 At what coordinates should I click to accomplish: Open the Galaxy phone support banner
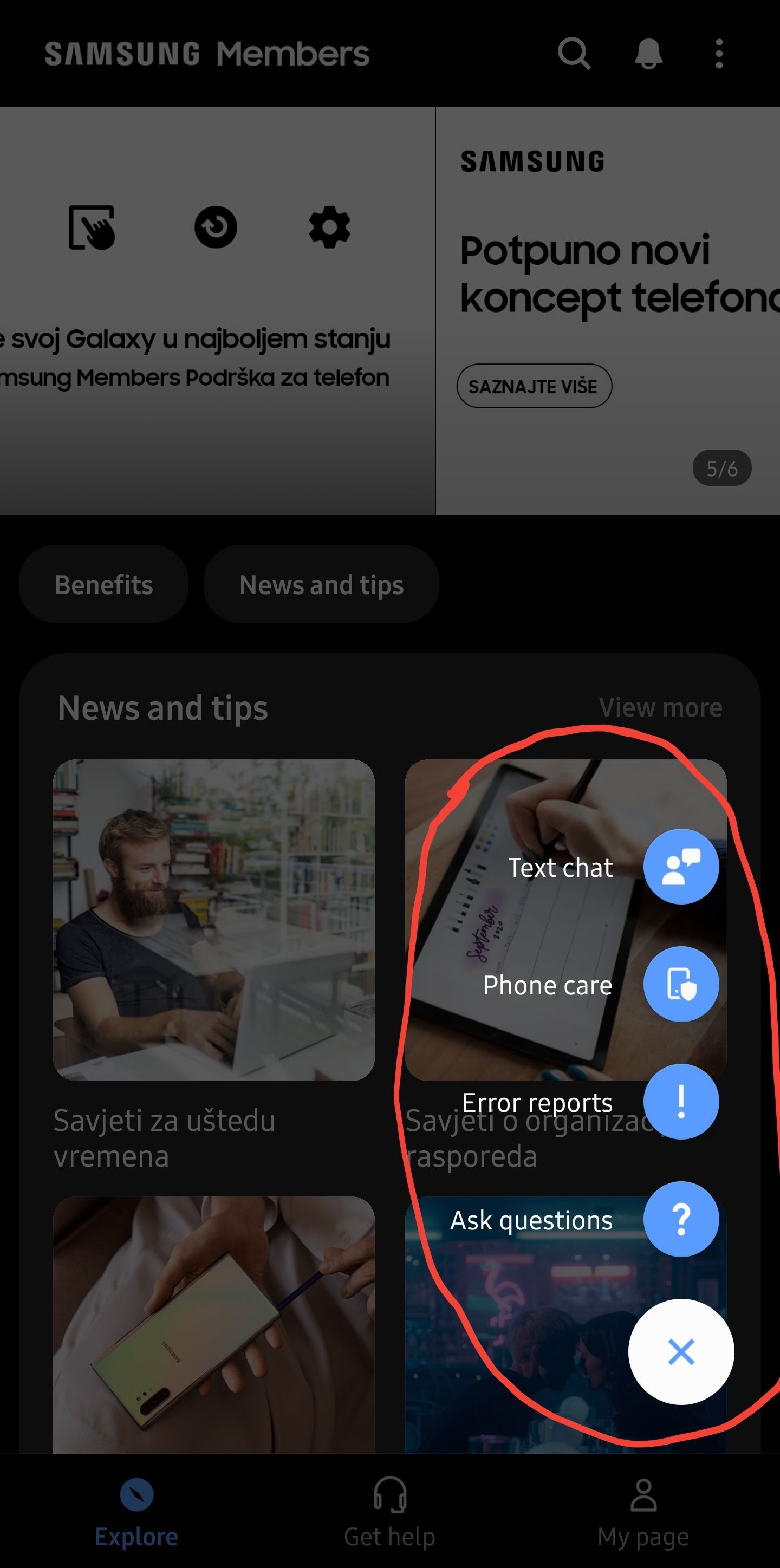click(x=207, y=310)
